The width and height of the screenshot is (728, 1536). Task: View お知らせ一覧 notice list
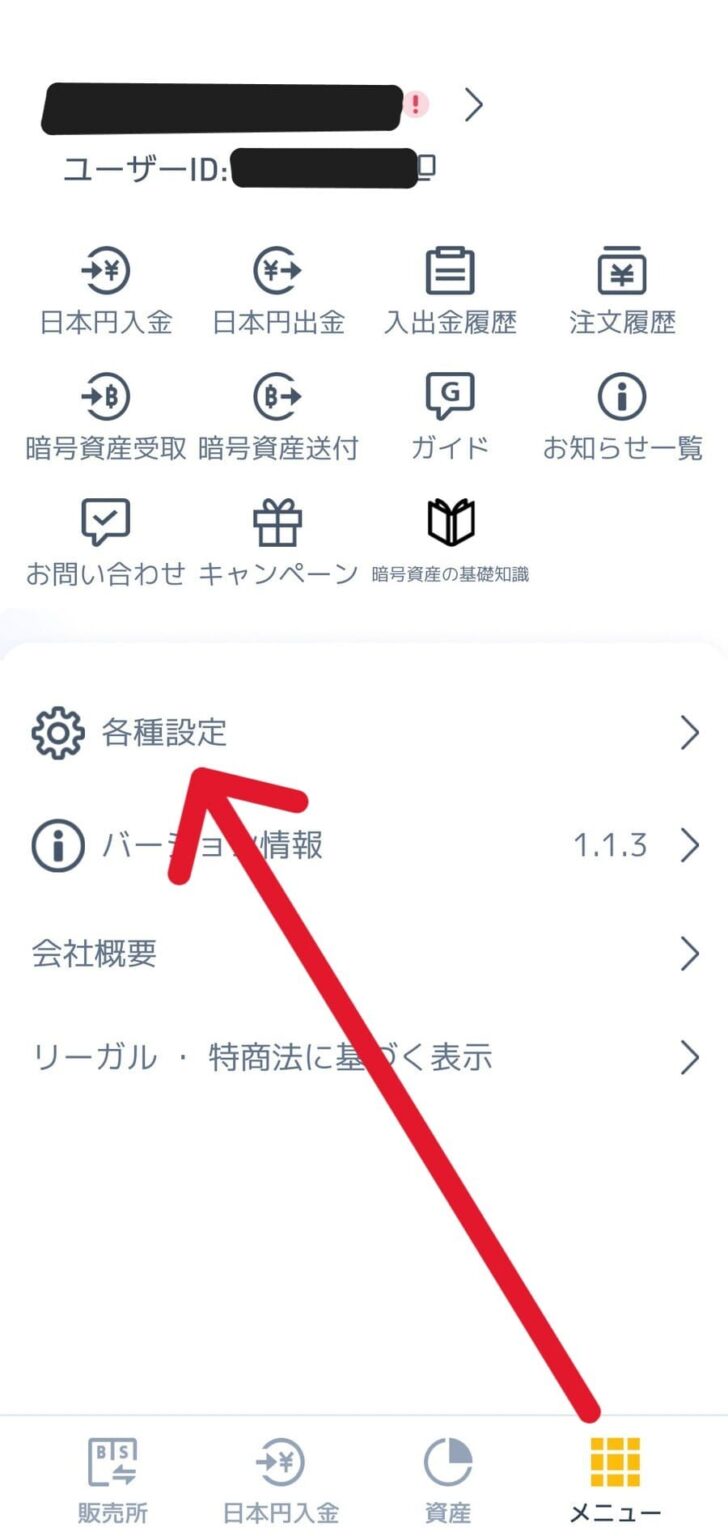pos(622,417)
